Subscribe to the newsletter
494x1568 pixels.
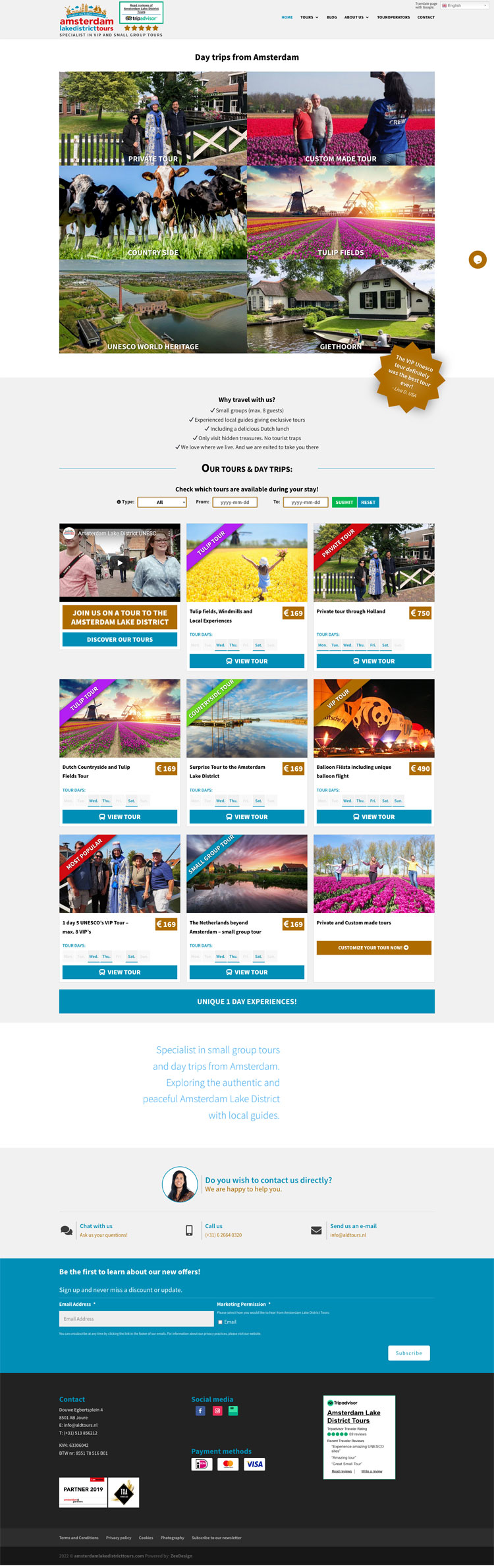(408, 1353)
